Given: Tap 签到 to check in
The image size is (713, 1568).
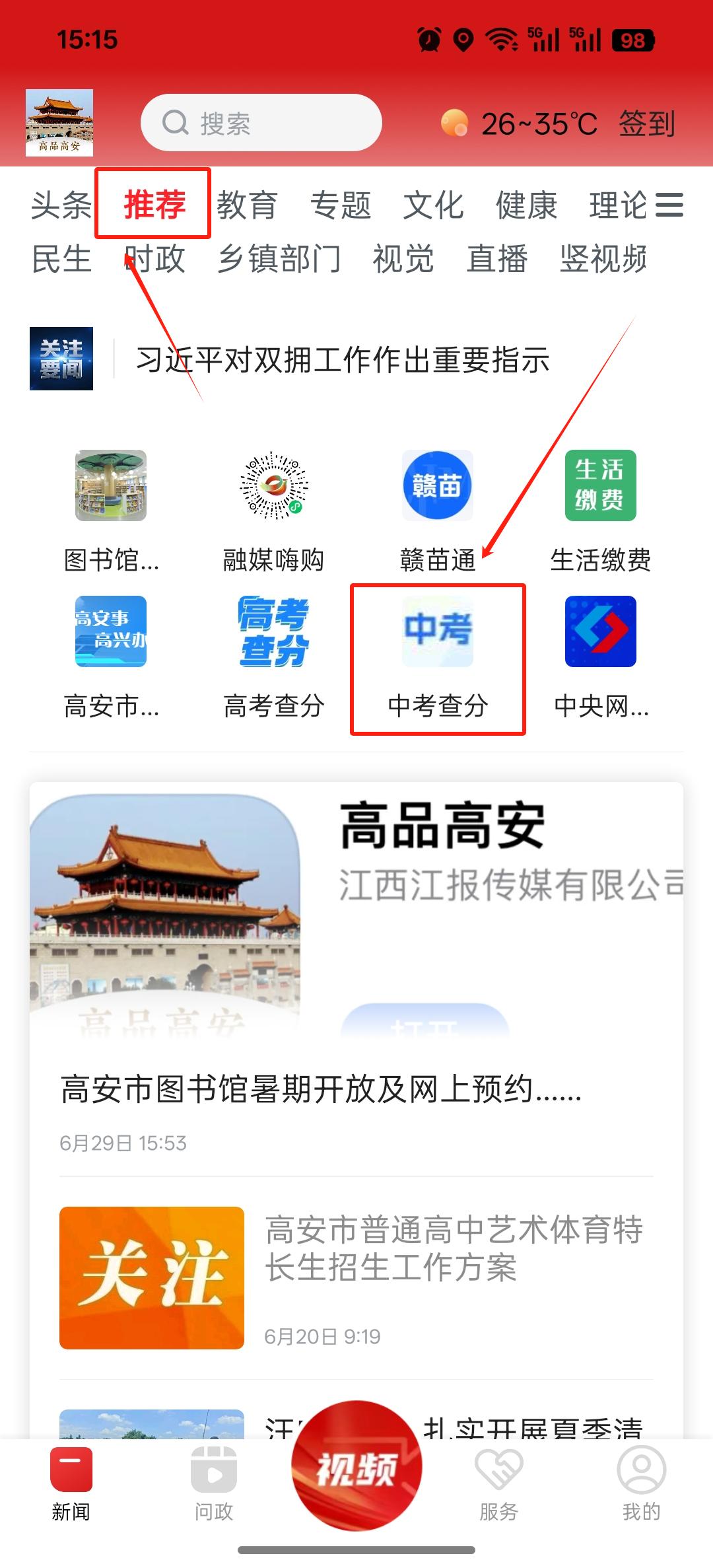Looking at the screenshot, I should [x=646, y=124].
